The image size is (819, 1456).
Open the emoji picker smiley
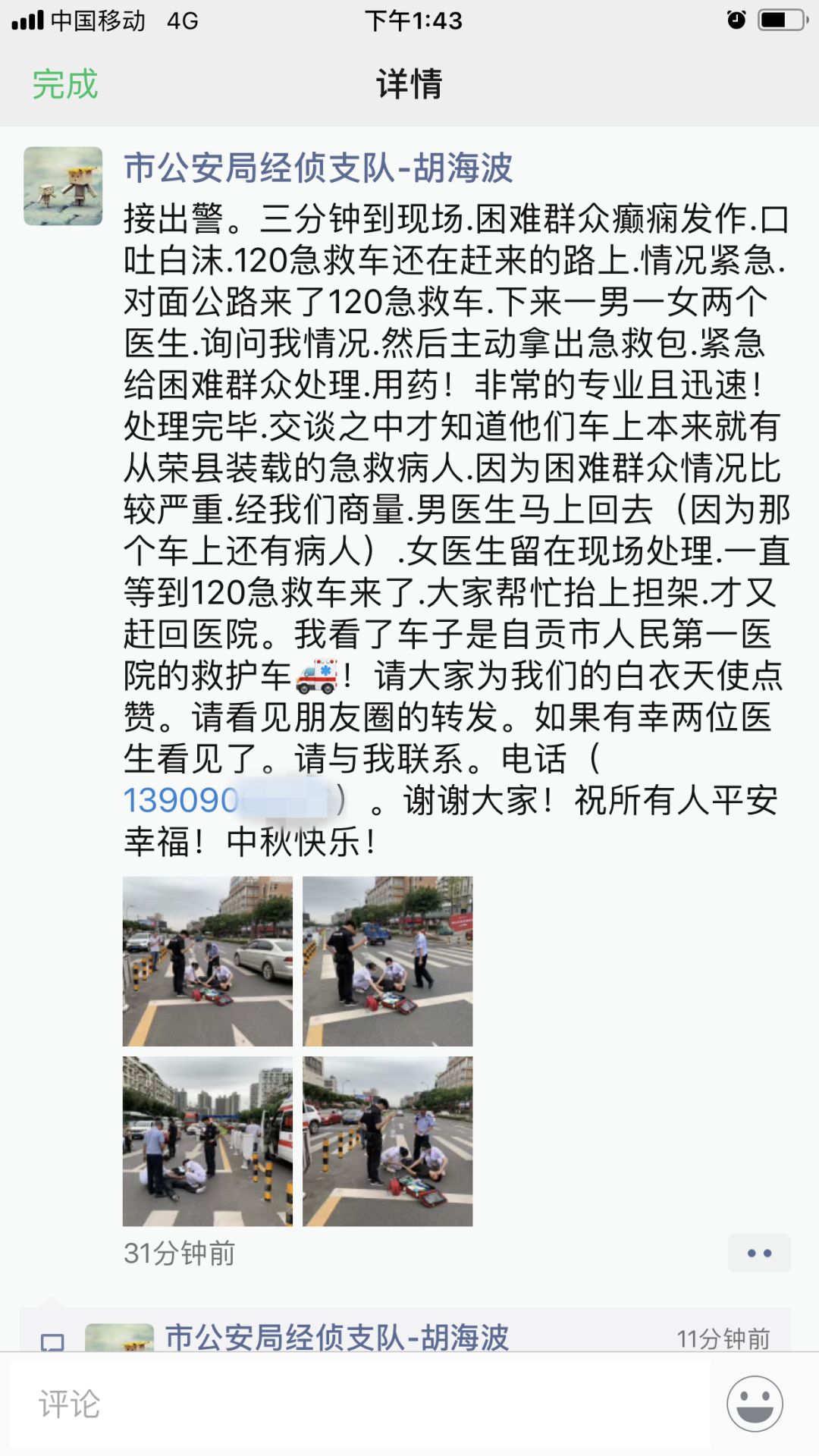click(755, 1404)
